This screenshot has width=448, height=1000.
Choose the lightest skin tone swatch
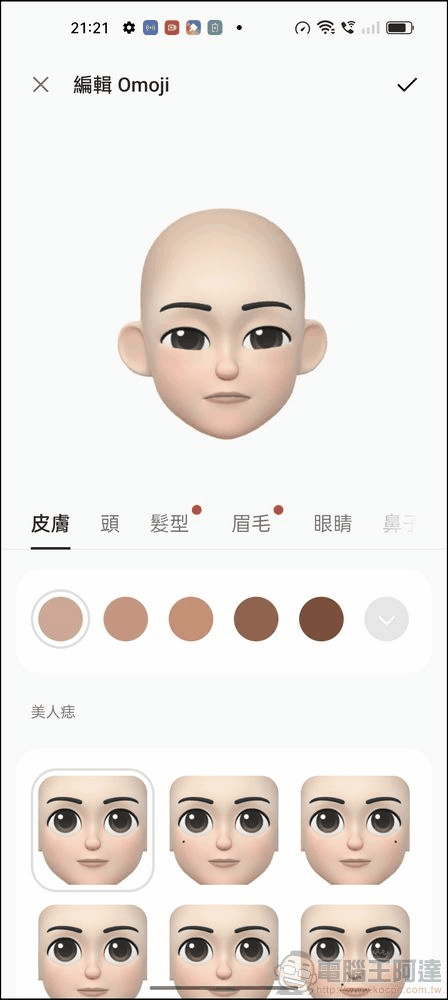(61, 619)
